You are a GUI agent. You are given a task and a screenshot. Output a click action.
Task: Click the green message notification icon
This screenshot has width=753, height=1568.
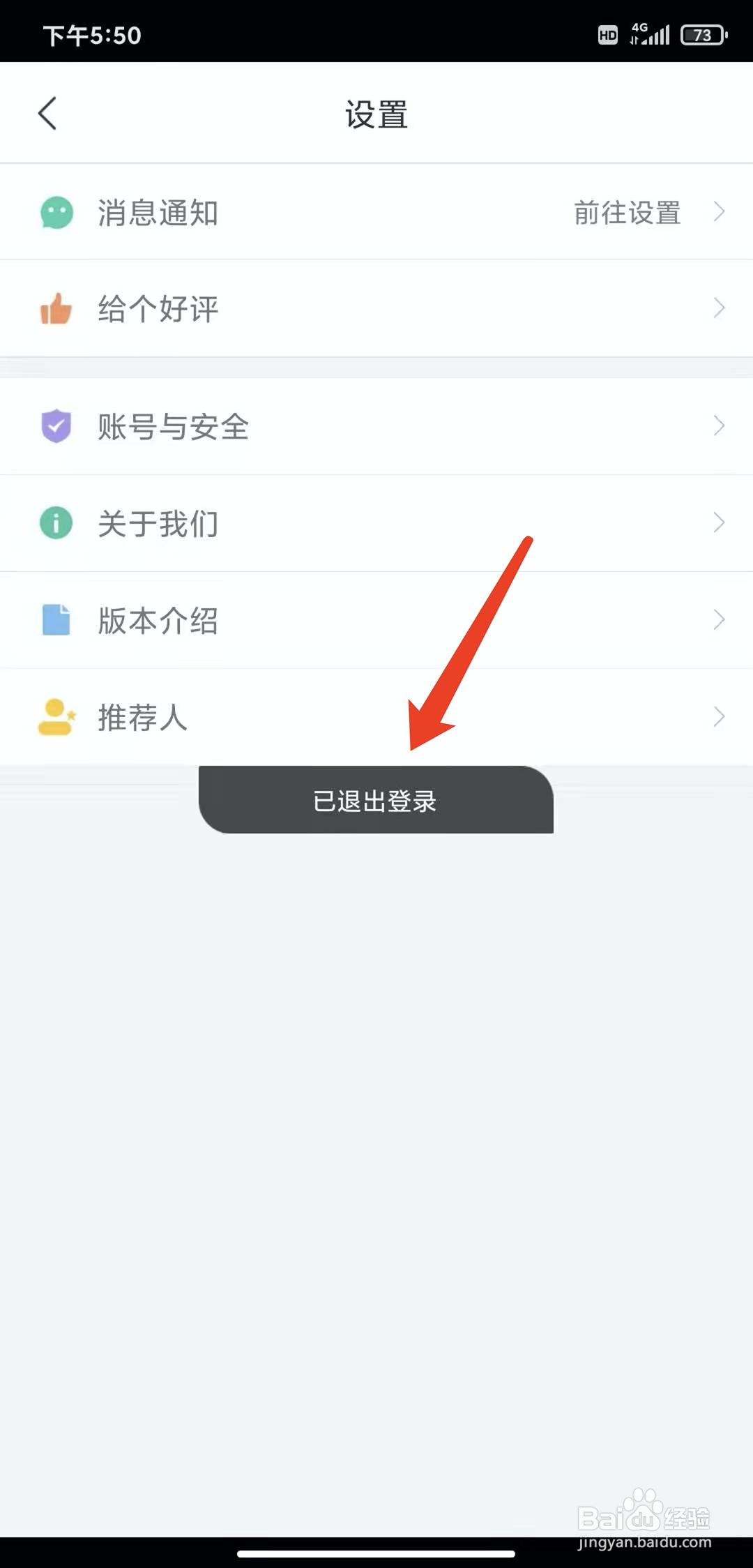[x=56, y=213]
